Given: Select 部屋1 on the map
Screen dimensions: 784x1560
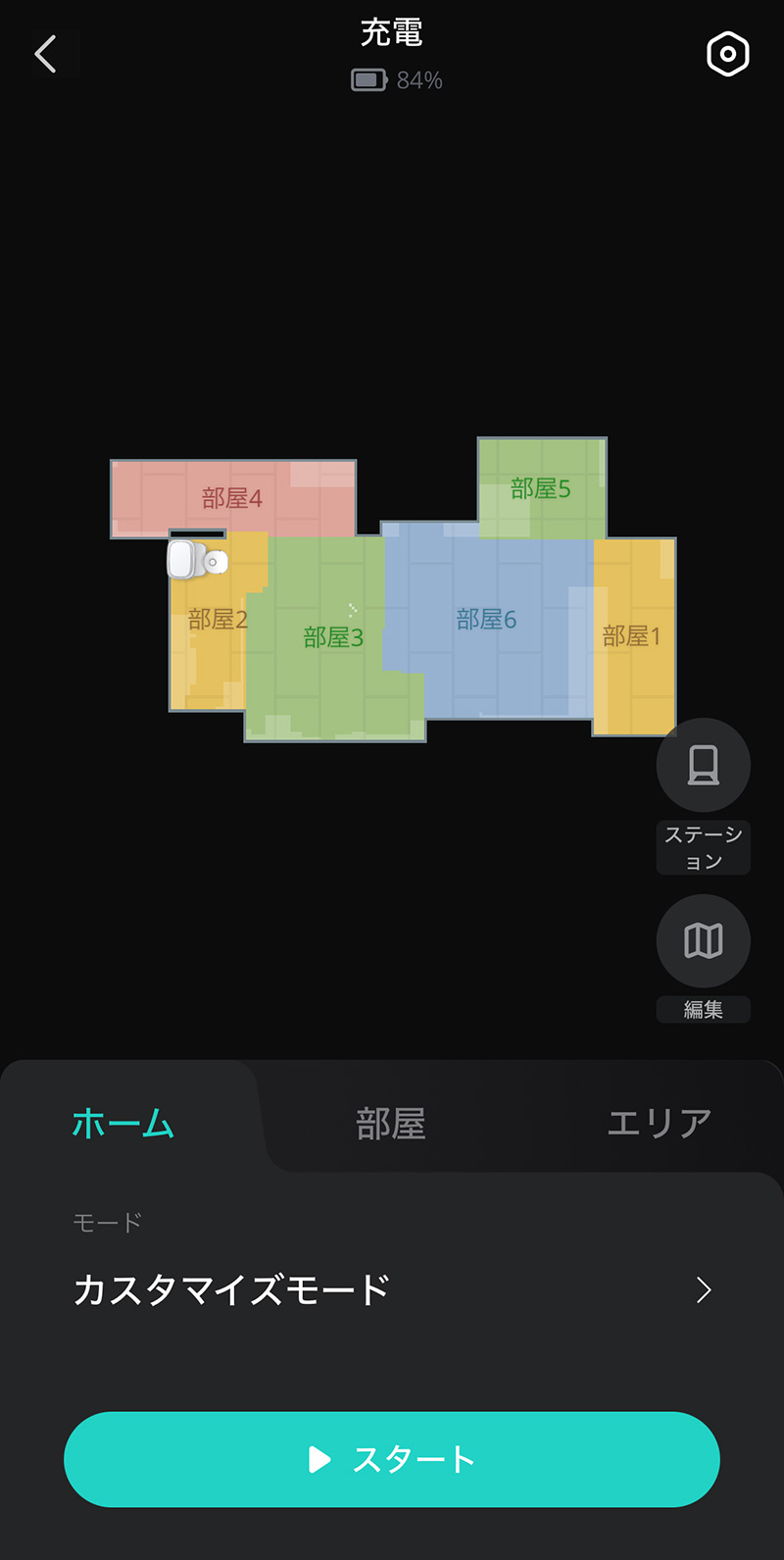Looking at the screenshot, I should [632, 636].
